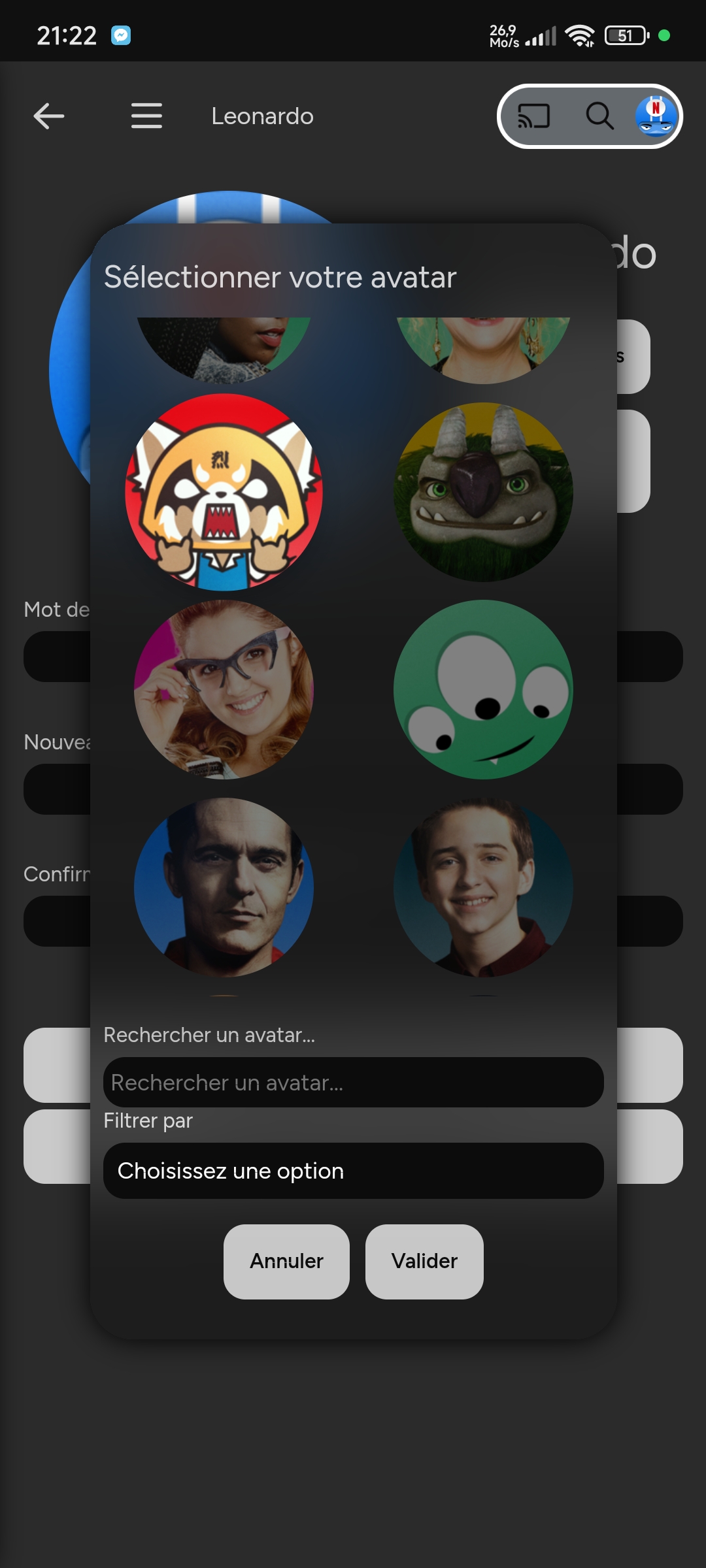Pick the smiling teen boy avatar
This screenshot has height=1568, width=706.
coord(483,887)
